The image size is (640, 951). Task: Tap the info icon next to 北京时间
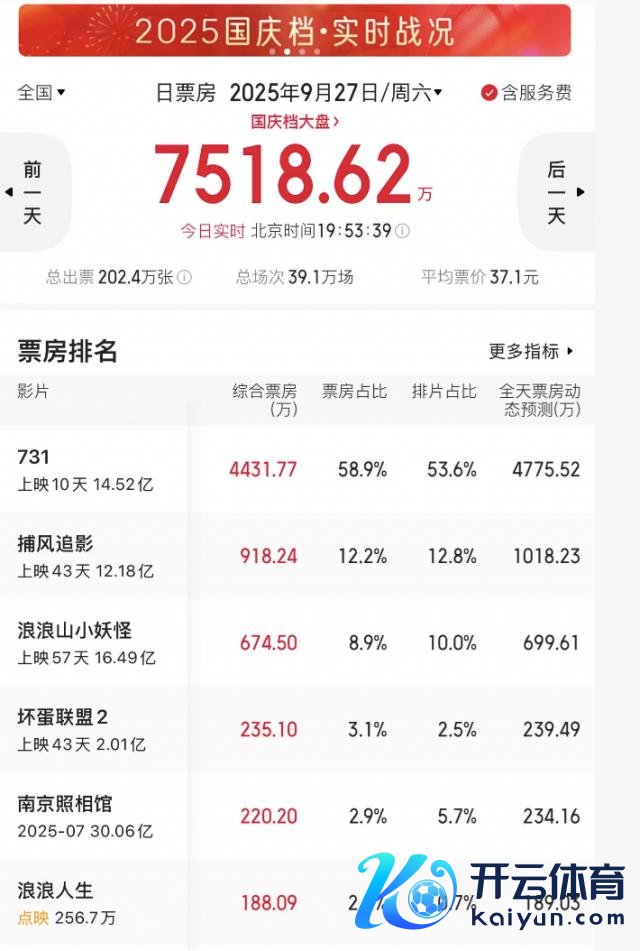click(402, 231)
